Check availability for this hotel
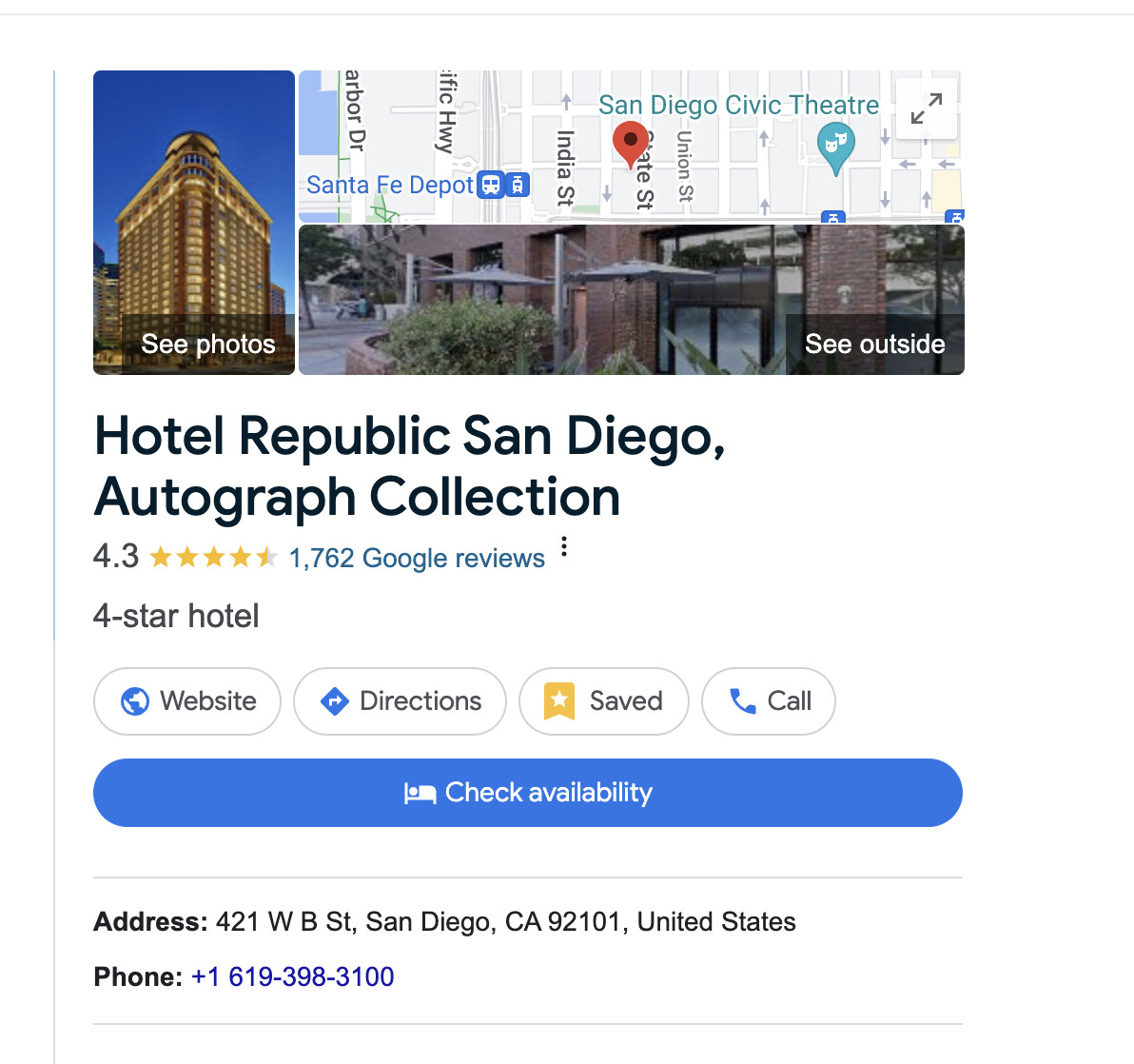Image resolution: width=1134 pixels, height=1064 pixels. (x=528, y=793)
